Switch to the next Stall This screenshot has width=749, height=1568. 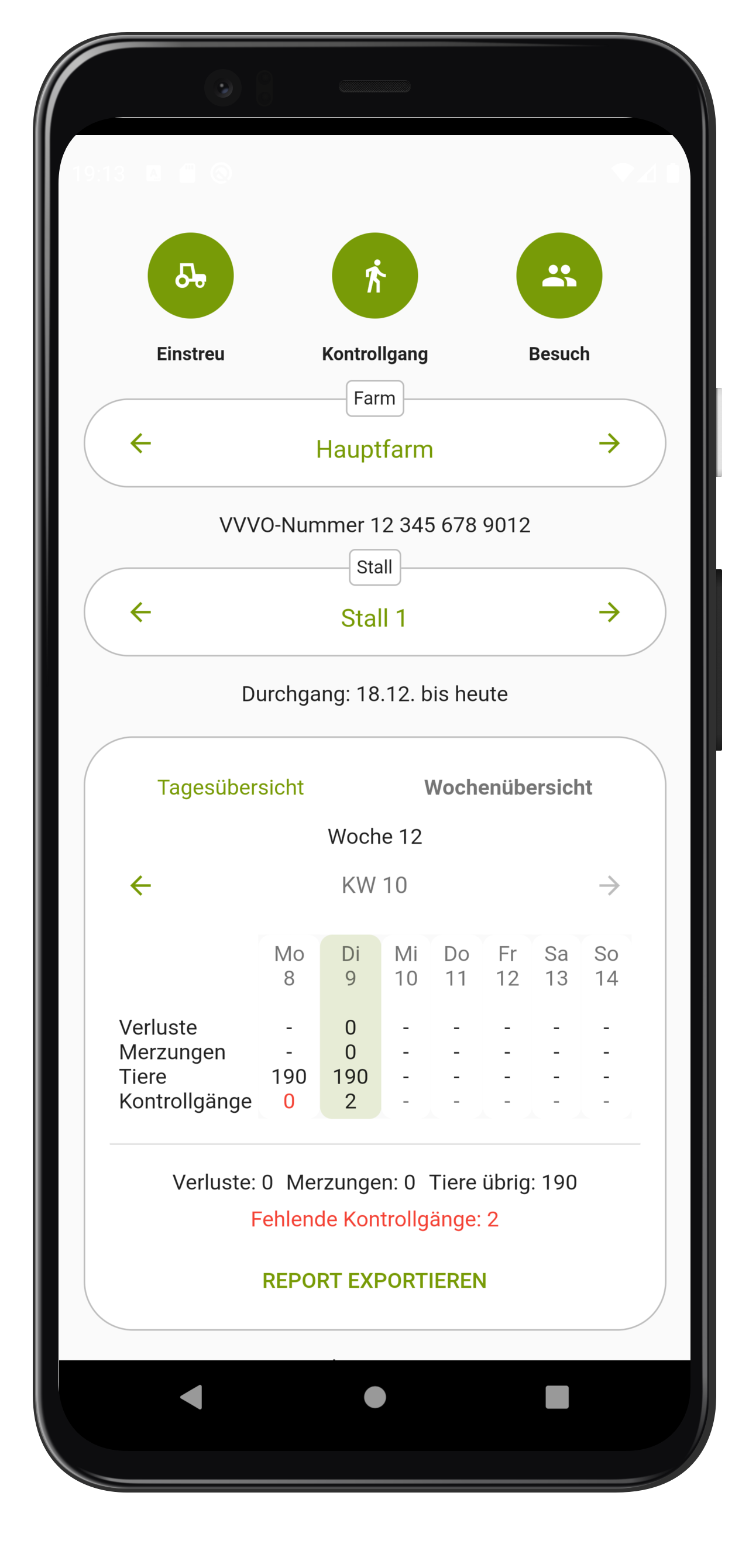[x=609, y=613]
